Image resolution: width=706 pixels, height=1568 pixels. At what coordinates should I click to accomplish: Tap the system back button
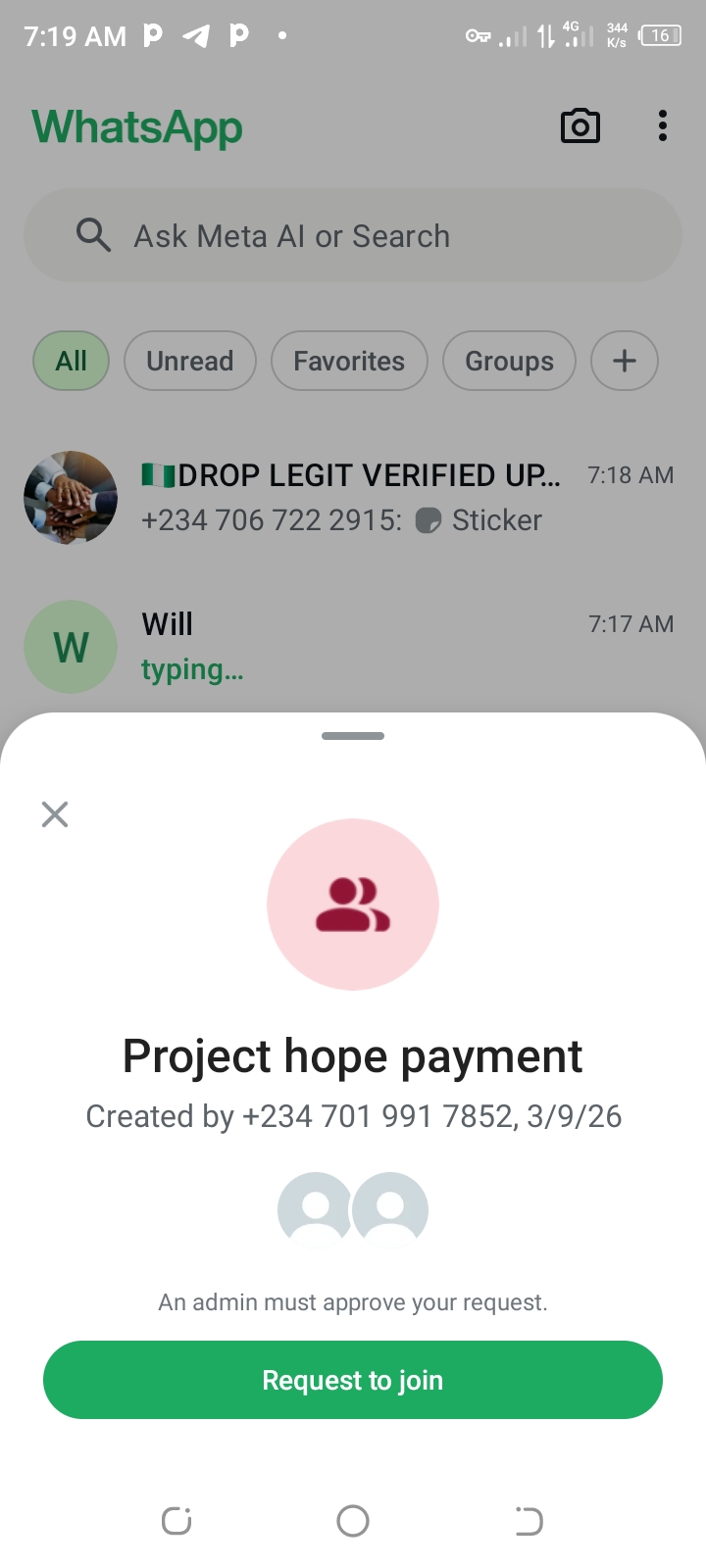pos(529,1521)
